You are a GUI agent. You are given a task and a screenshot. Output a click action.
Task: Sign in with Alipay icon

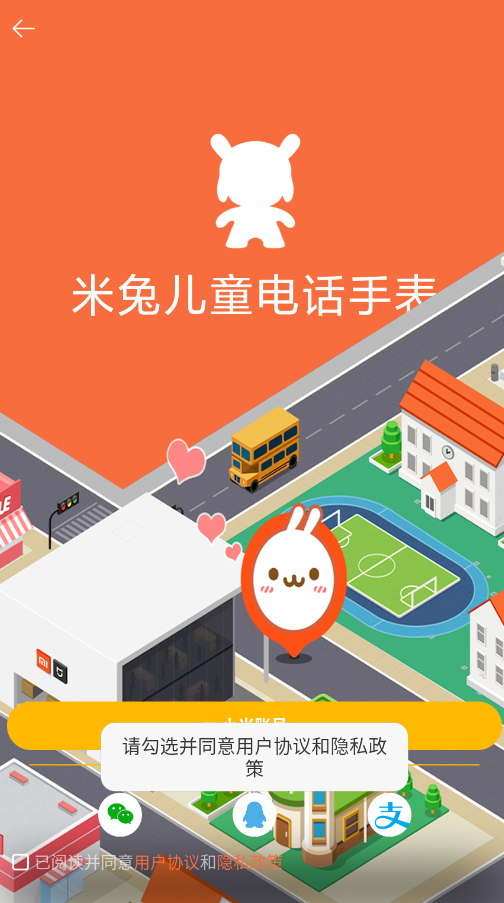(389, 814)
